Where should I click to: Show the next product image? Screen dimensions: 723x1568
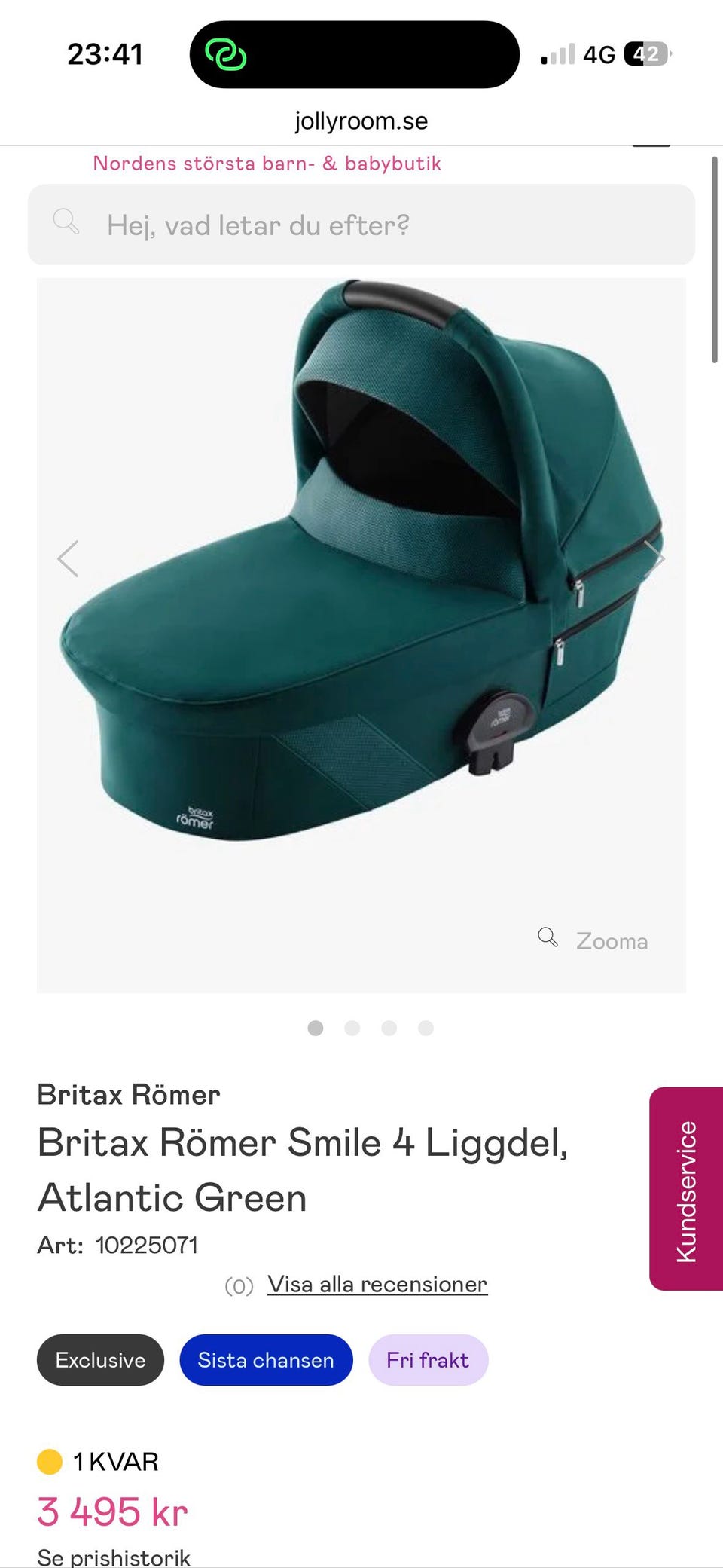(654, 558)
